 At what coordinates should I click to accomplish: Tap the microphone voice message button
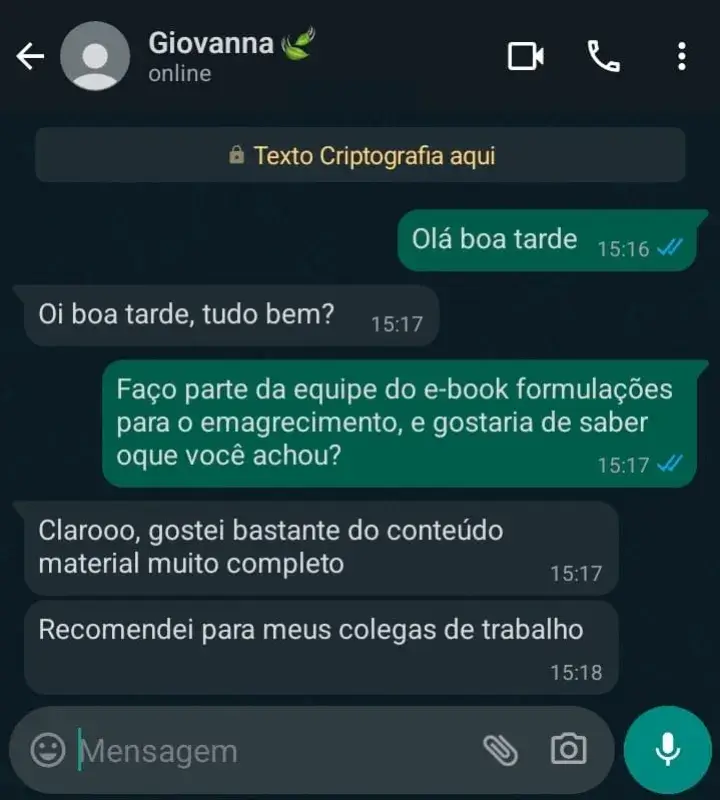(667, 750)
